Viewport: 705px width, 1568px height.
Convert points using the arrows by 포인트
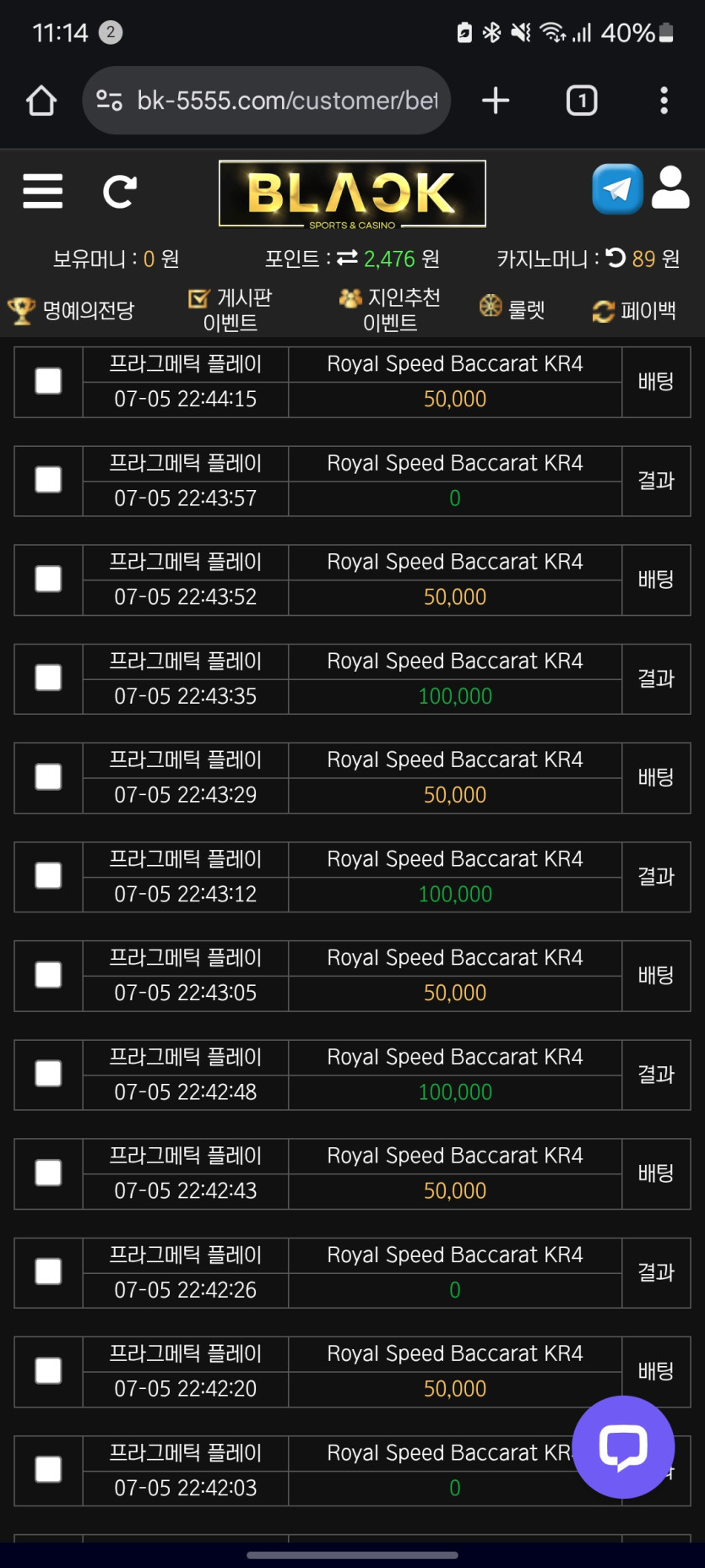pyautogui.click(x=347, y=258)
